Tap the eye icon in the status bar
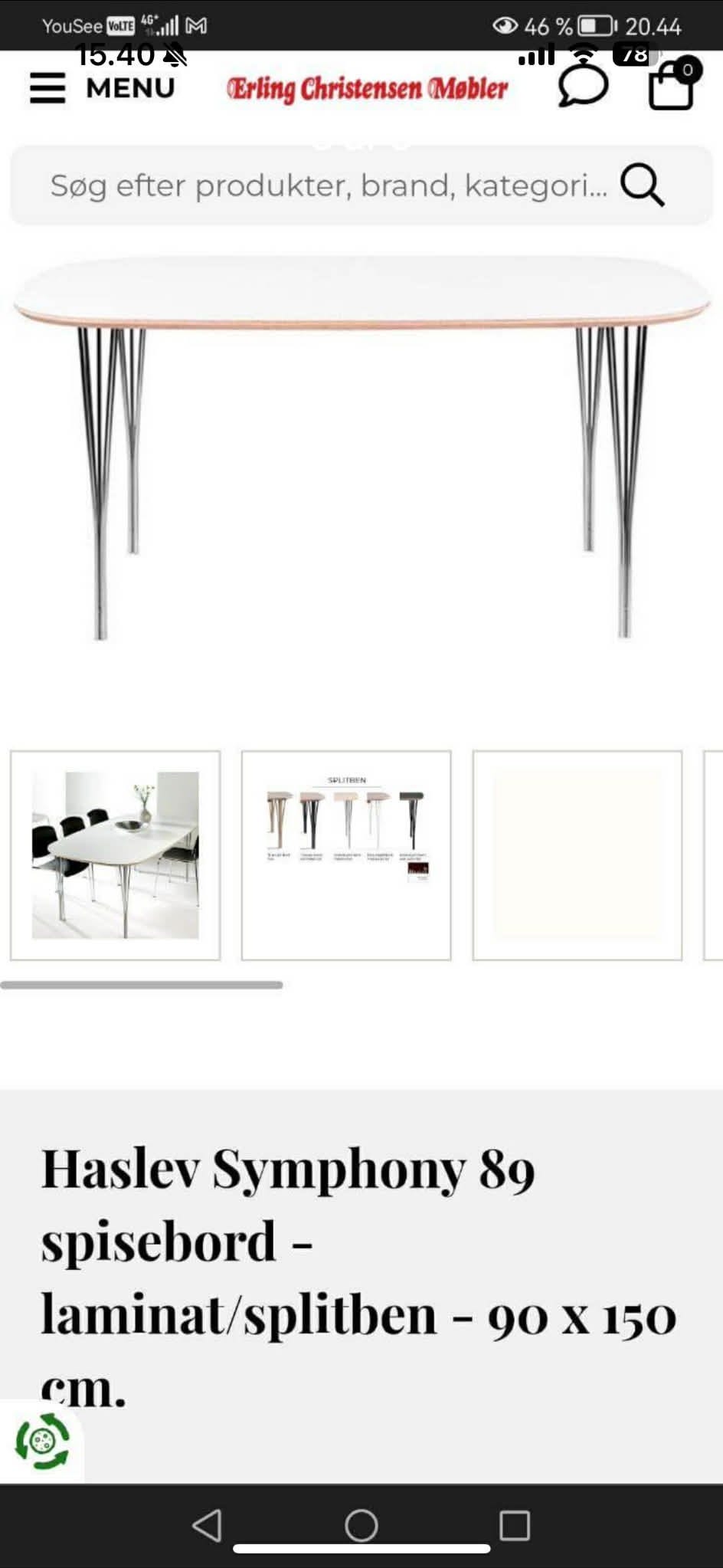 click(505, 25)
